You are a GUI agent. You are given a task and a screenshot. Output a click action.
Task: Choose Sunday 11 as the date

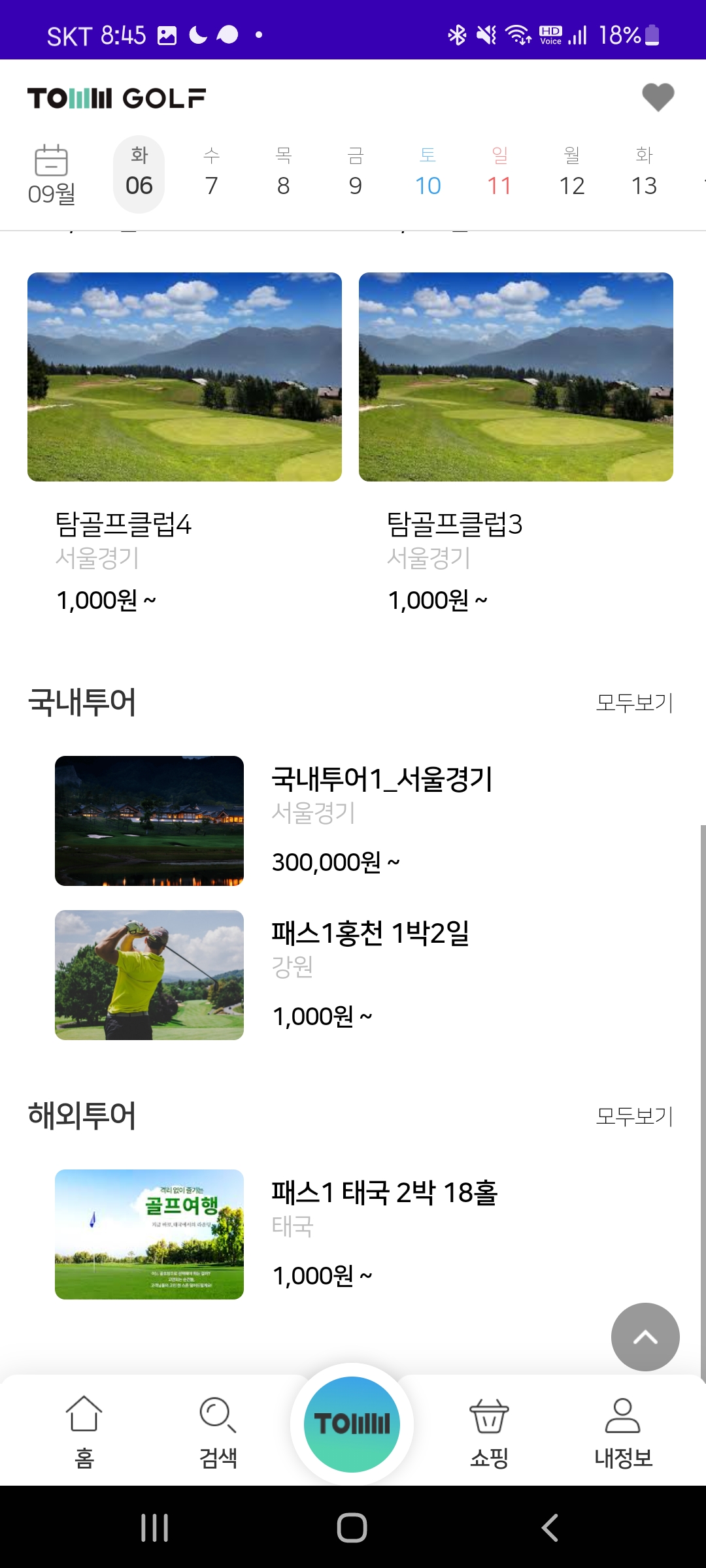(499, 174)
